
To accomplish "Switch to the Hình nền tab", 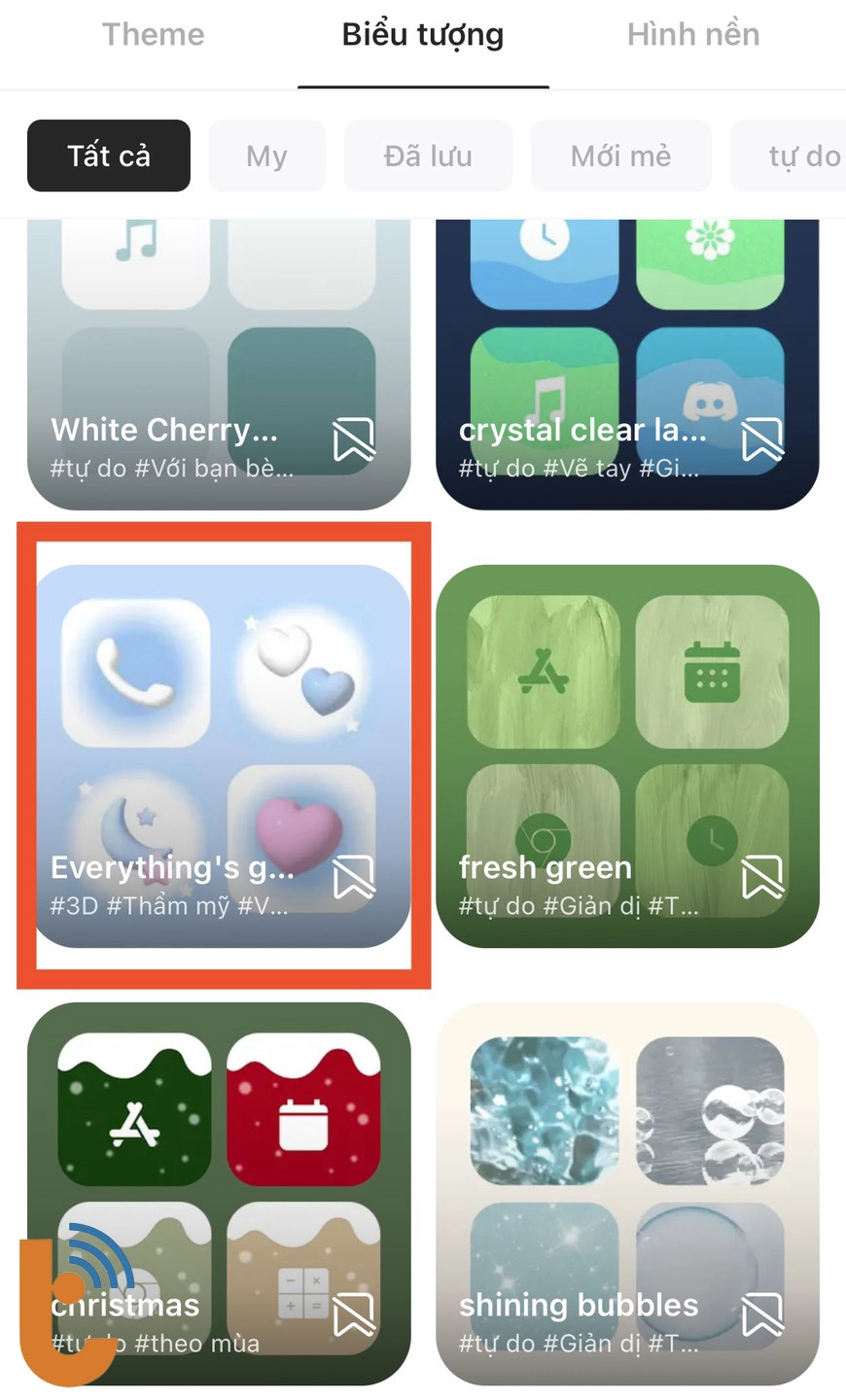I will pos(692,35).
